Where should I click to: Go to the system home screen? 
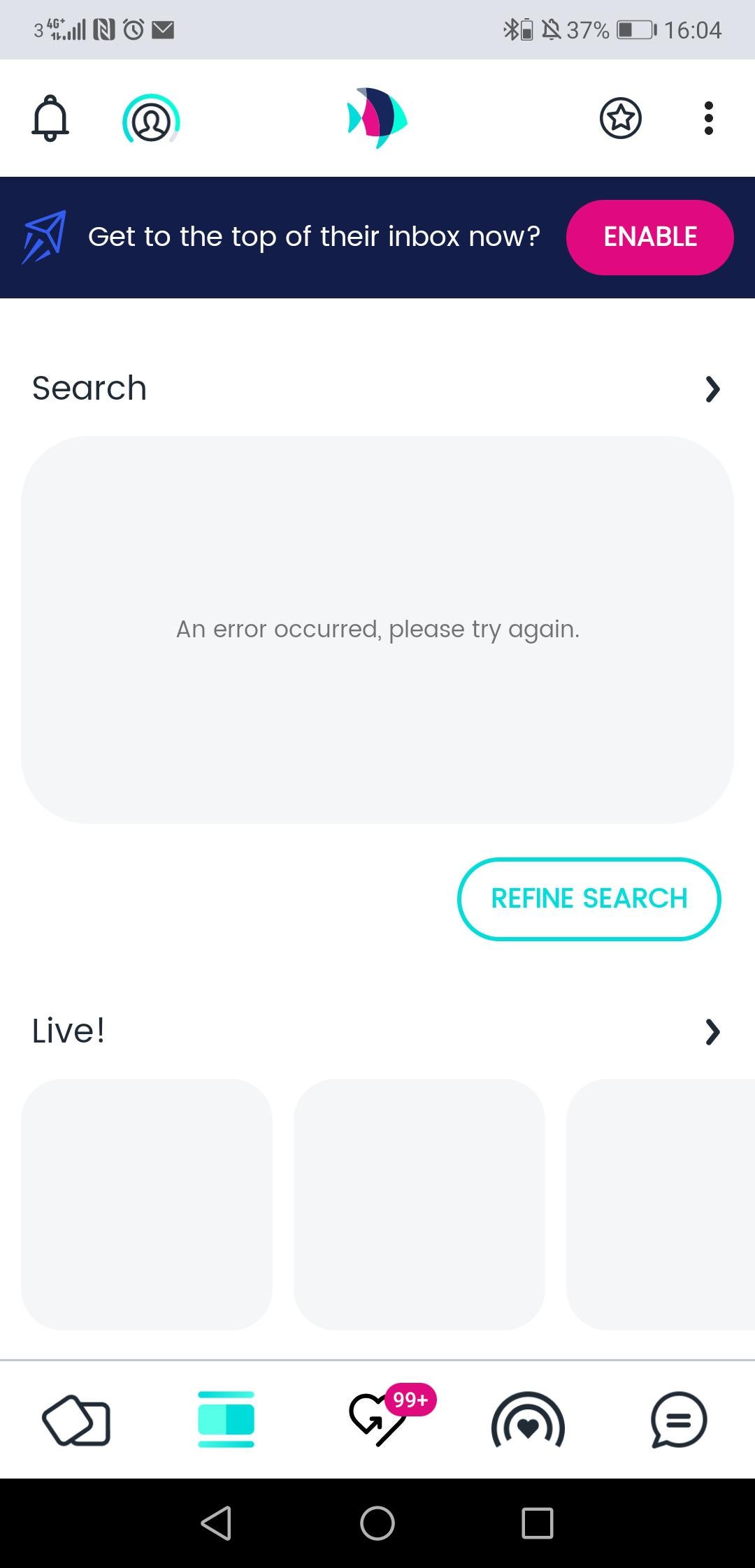(377, 1523)
